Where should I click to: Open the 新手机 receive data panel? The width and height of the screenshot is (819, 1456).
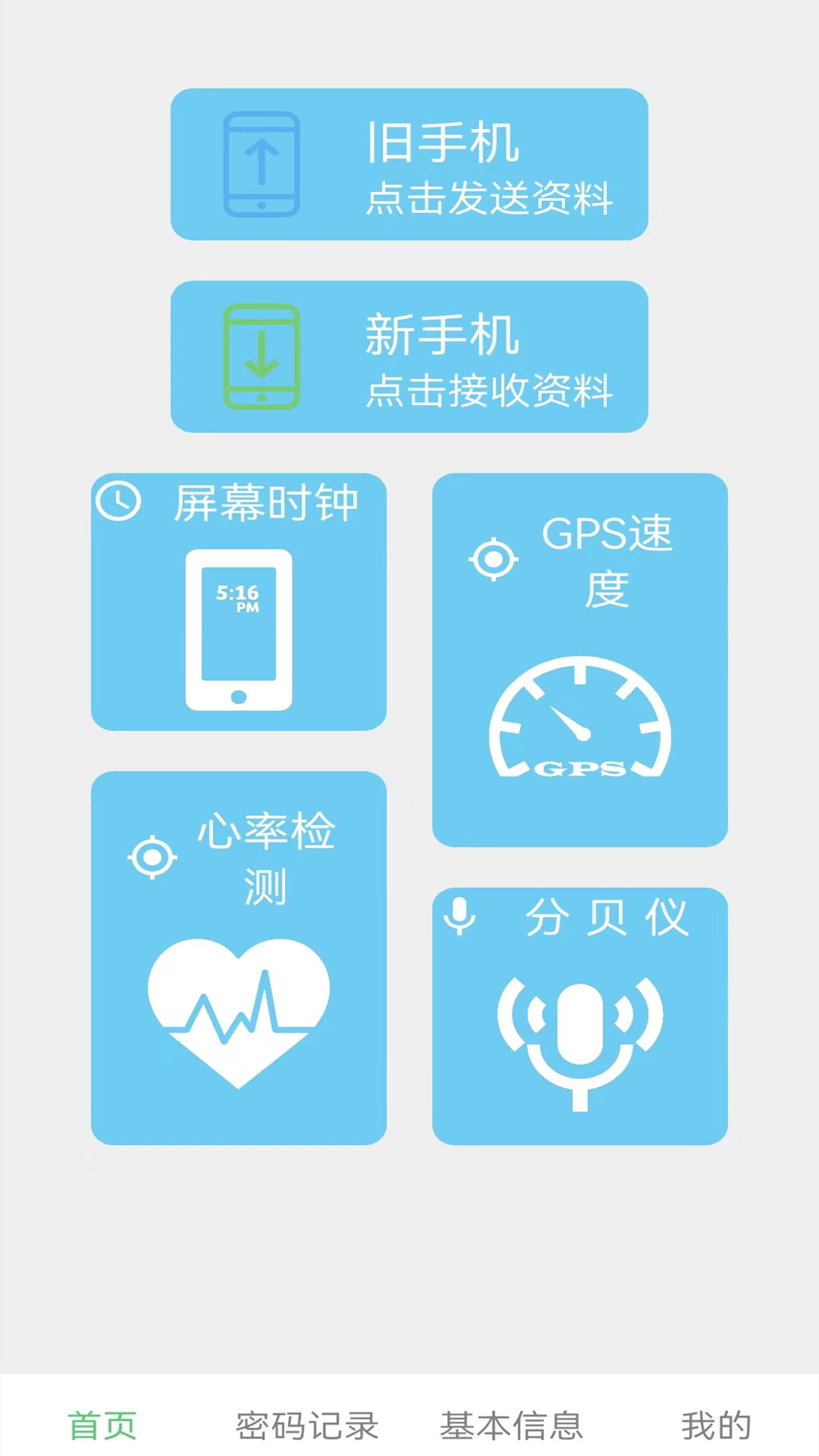click(x=409, y=356)
